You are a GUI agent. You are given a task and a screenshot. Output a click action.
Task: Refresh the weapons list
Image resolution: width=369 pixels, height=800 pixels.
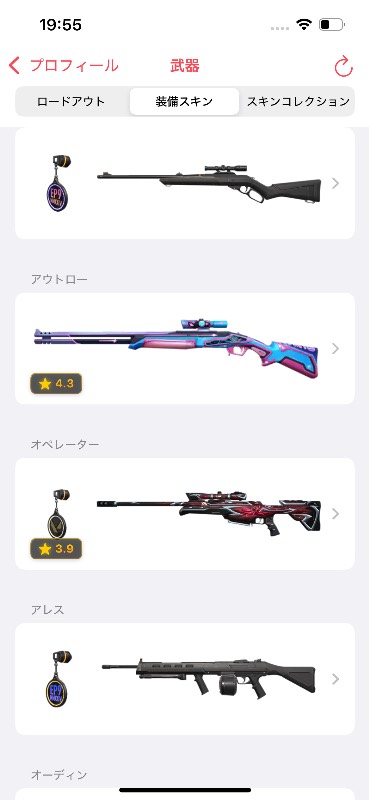pyautogui.click(x=343, y=66)
